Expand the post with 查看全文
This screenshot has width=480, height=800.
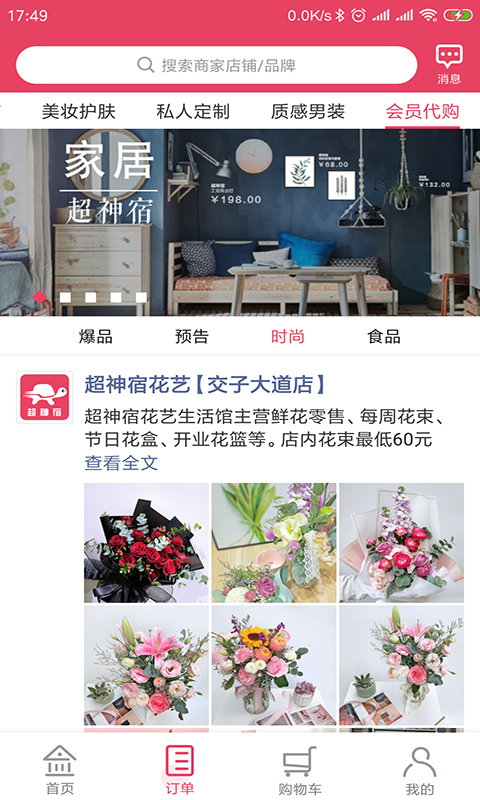coord(121,463)
